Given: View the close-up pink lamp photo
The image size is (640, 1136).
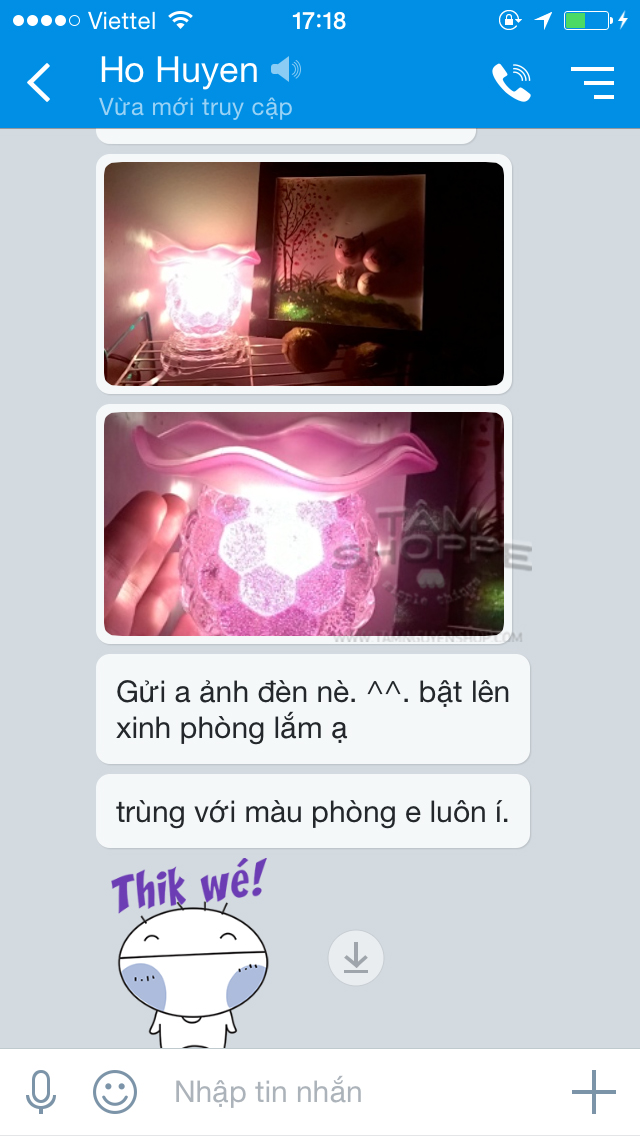Looking at the screenshot, I should pyautogui.click(x=304, y=524).
